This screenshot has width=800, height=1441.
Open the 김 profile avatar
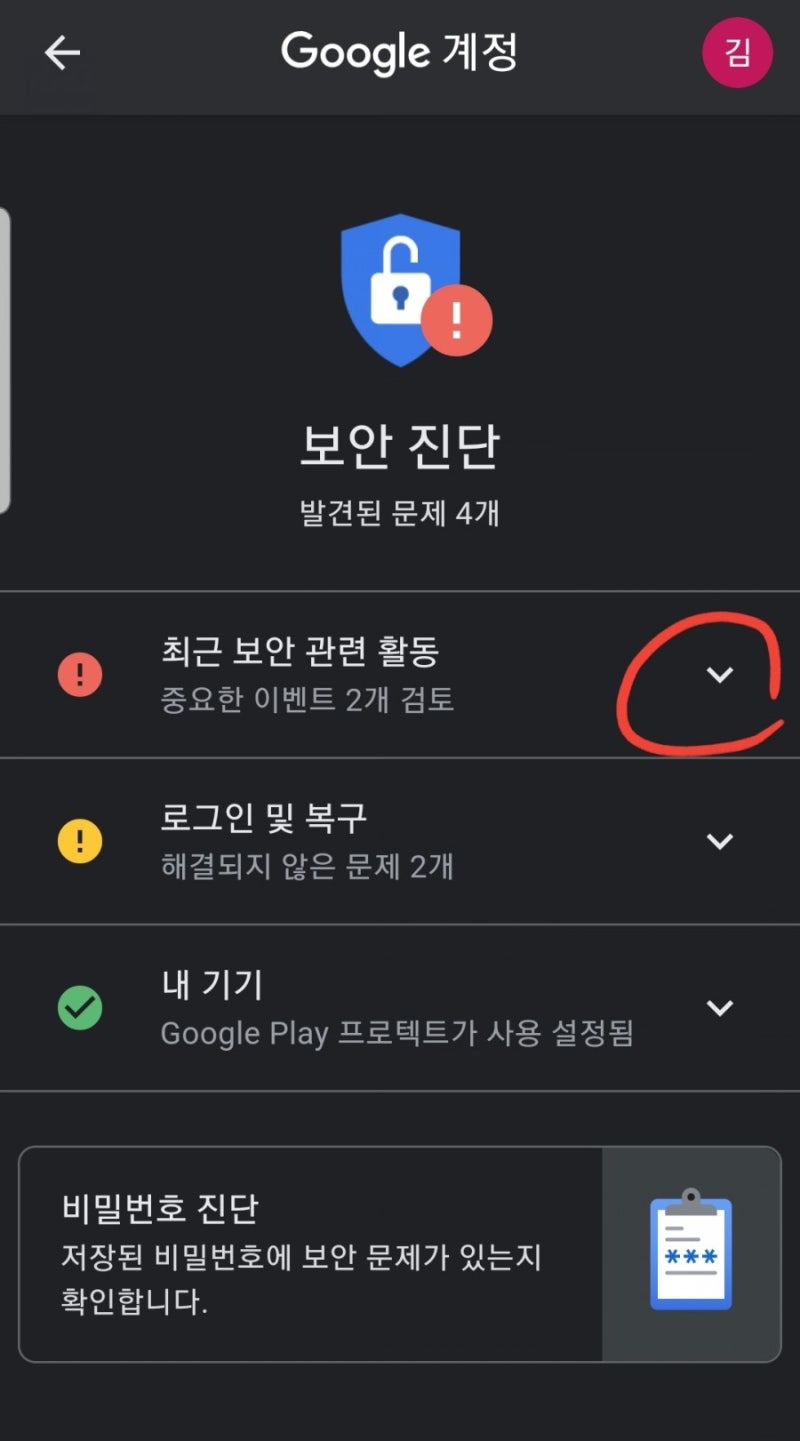(x=737, y=53)
